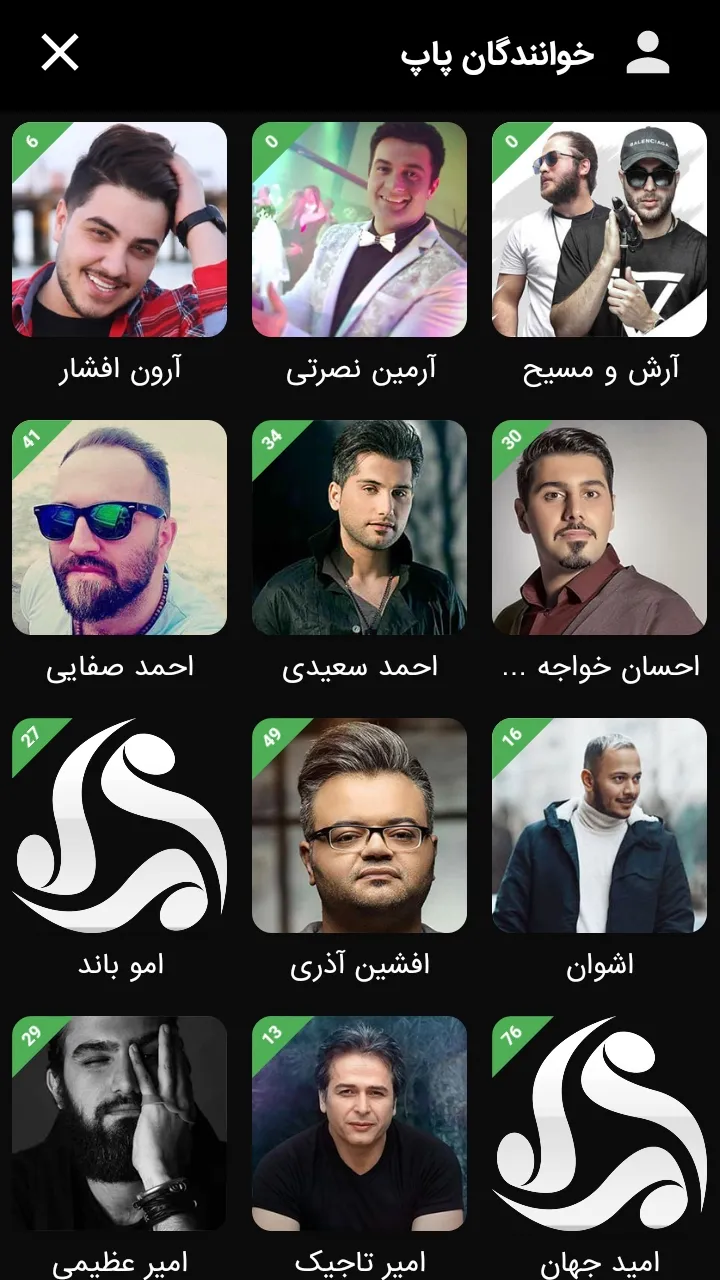Open امیر تاجیک artist card

coord(359,1124)
